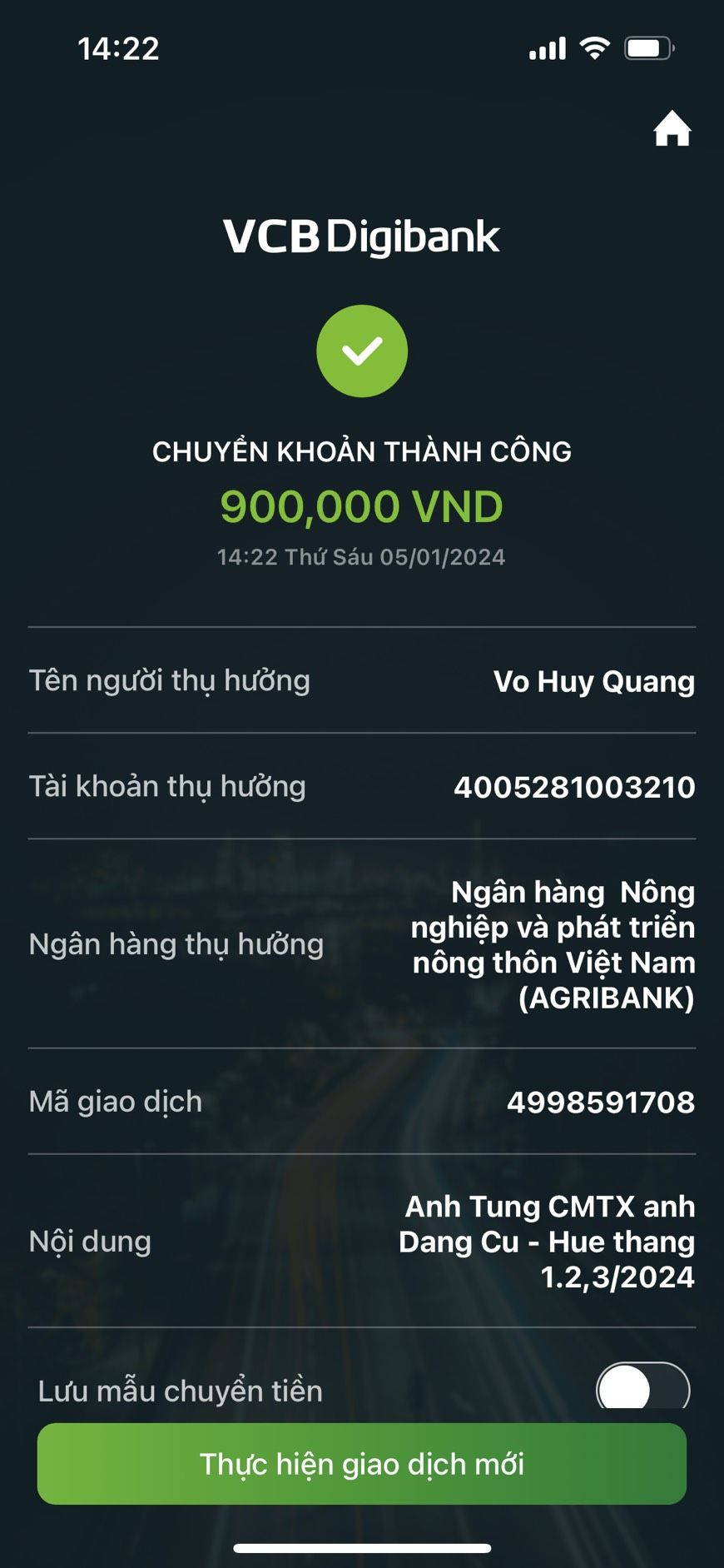724x1568 pixels.
Task: Go to the home screen via house icon
Action: pyautogui.click(x=672, y=129)
